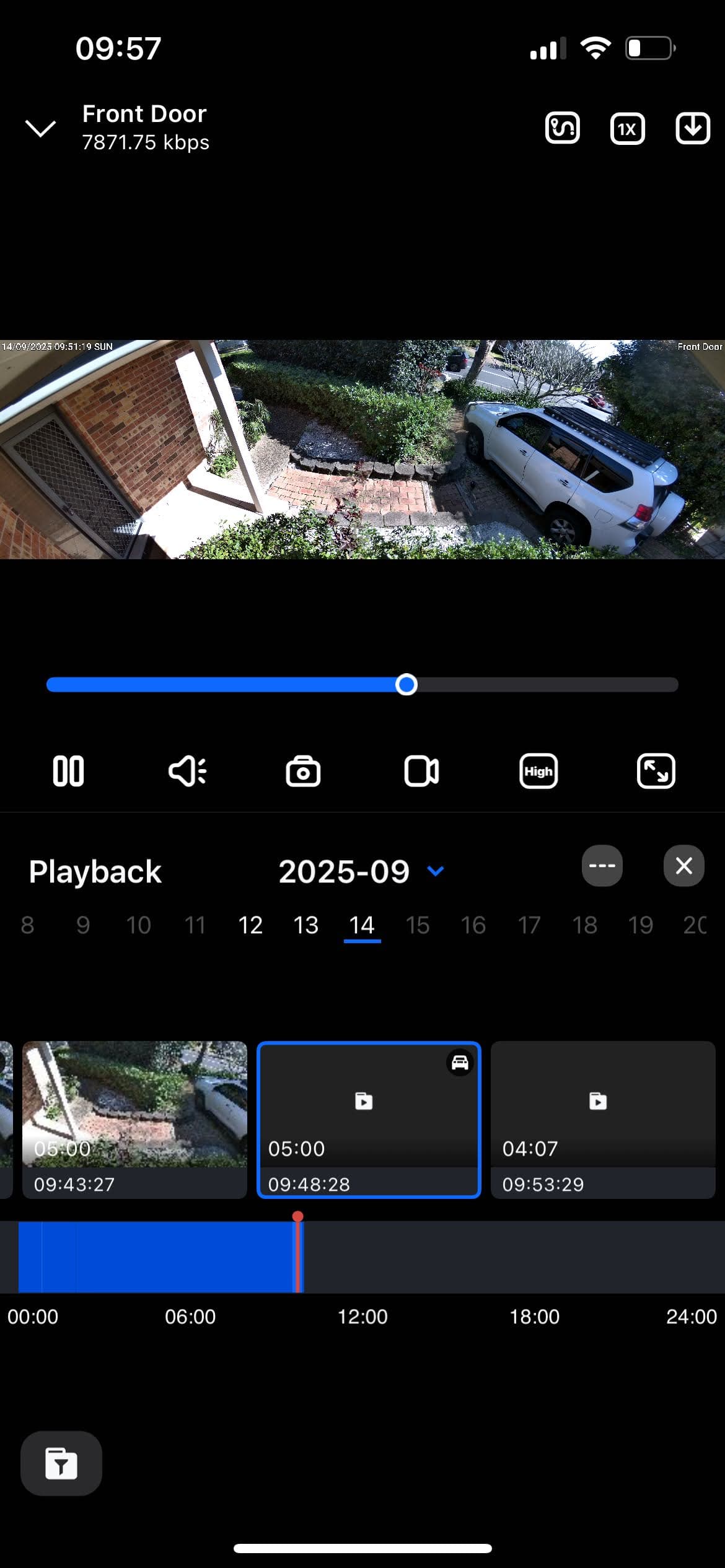Download the current recording
This screenshot has width=725, height=1568.
click(692, 128)
